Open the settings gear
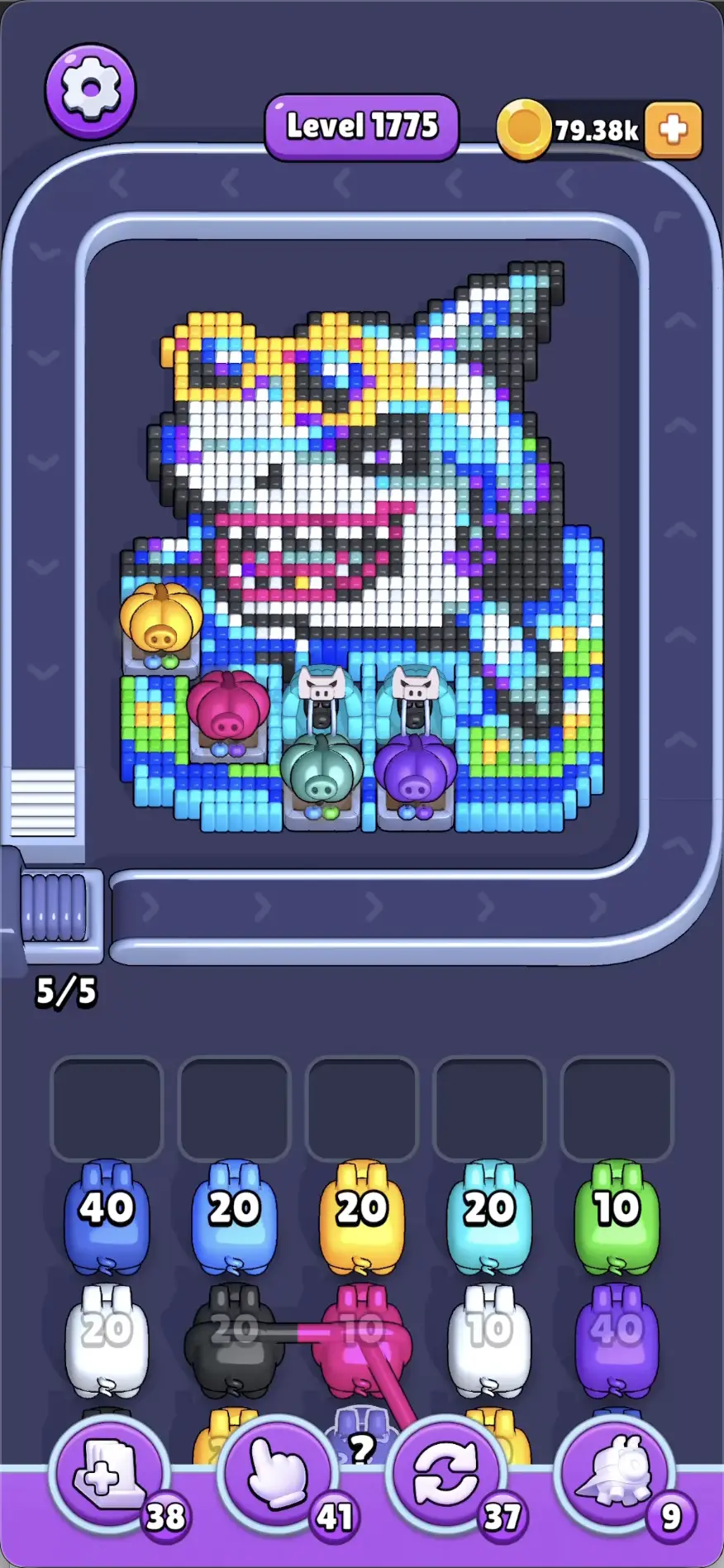The image size is (724, 1568). [90, 90]
